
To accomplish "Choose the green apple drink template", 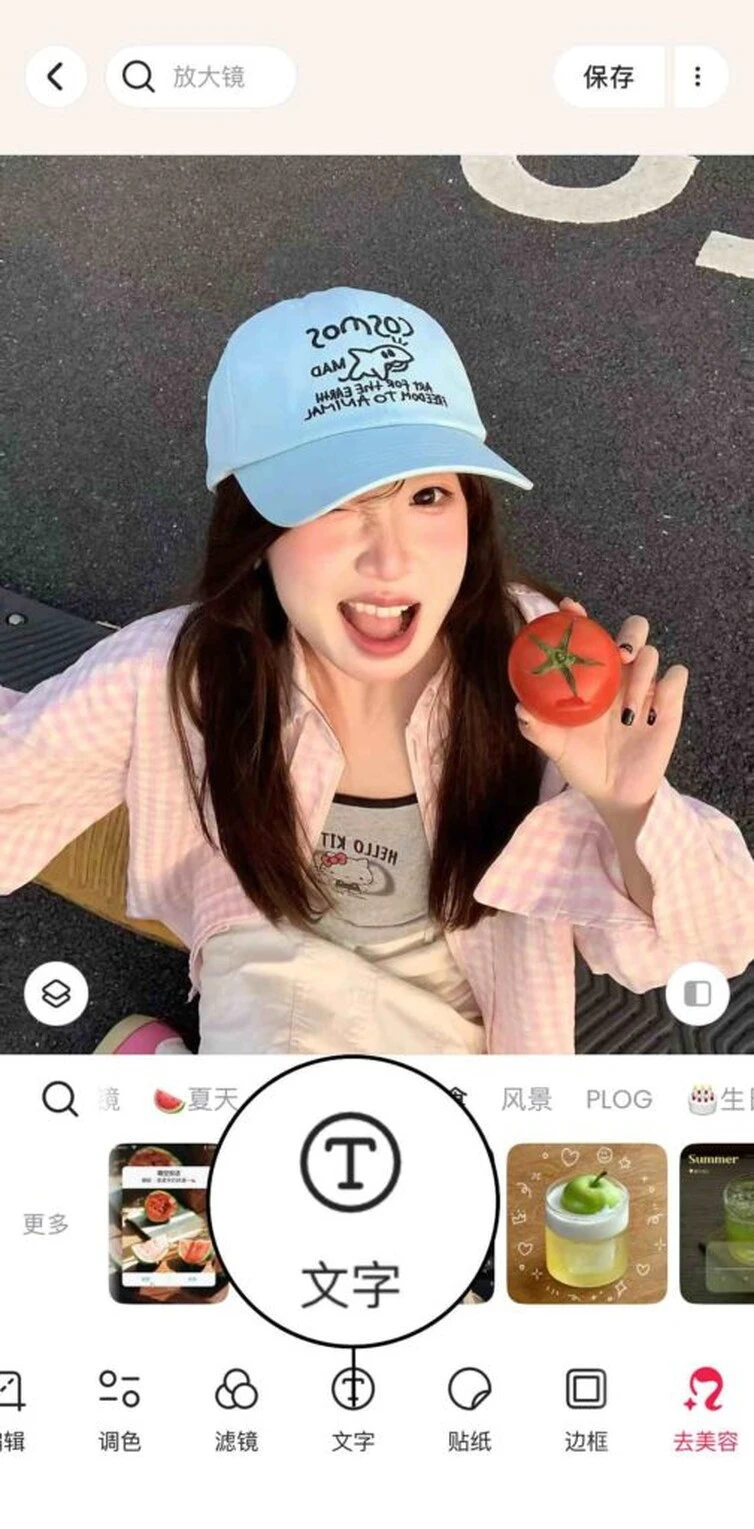I will (x=586, y=1224).
